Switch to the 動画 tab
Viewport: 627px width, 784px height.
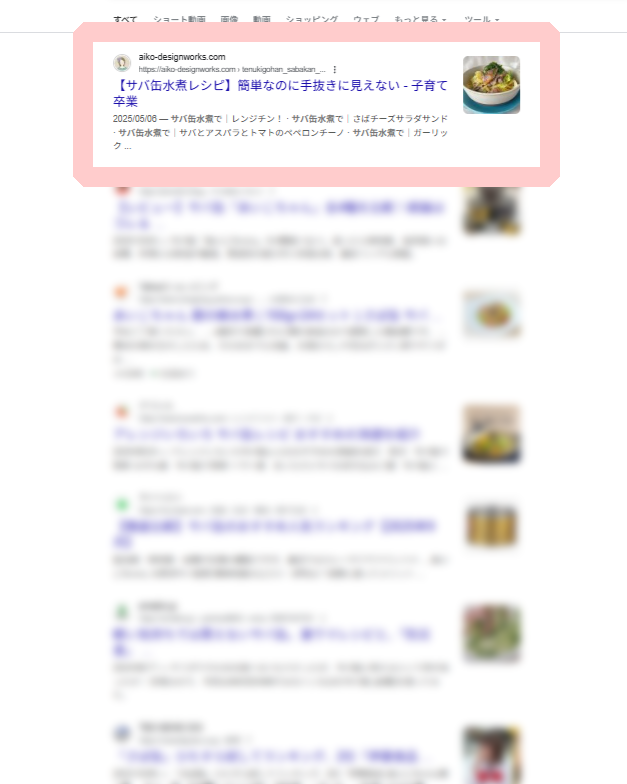tap(262, 19)
